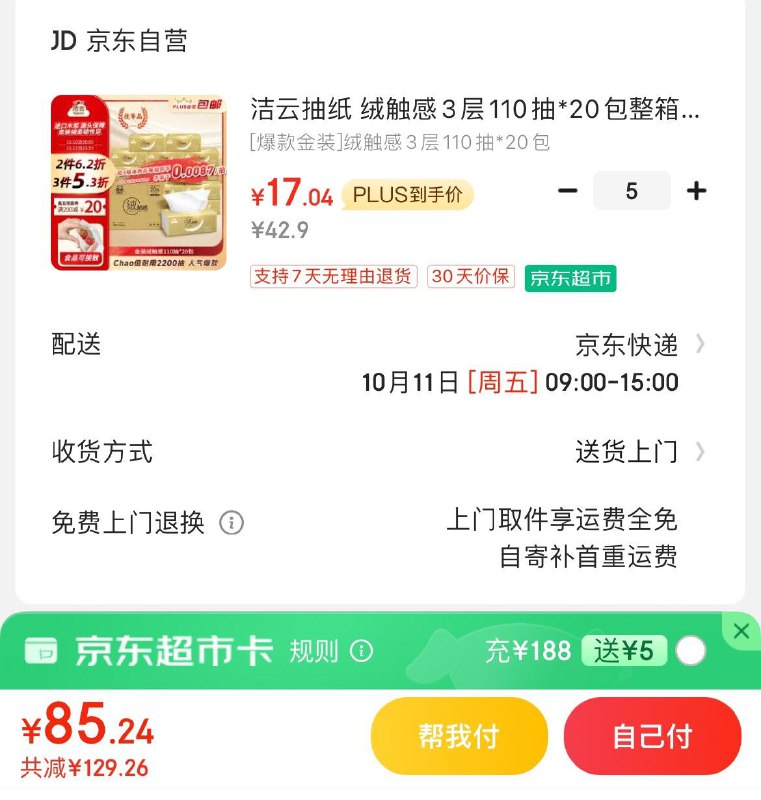
Task: Click the 帮我付 payment button
Action: point(458,736)
